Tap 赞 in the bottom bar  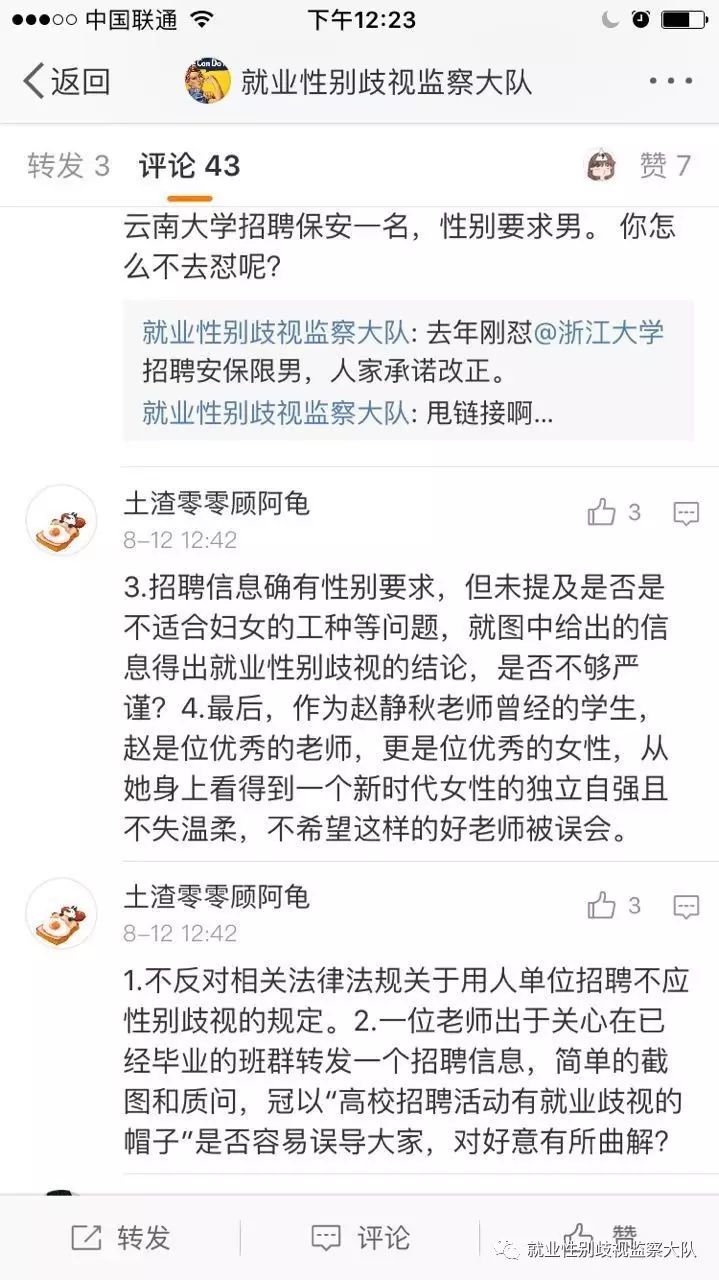click(600, 1236)
